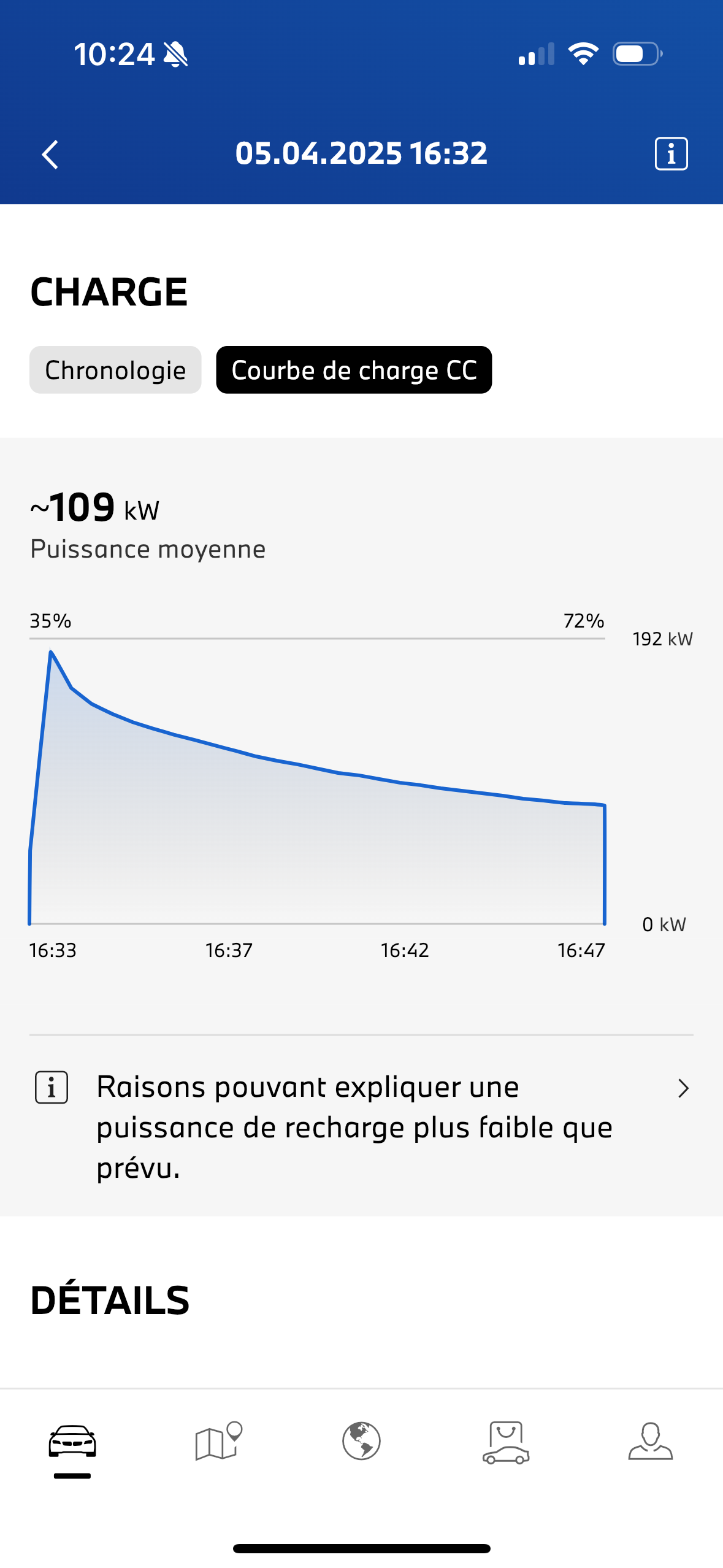Screen dimensions: 723x1568
Task: Go back using the header arrow
Action: [50, 154]
